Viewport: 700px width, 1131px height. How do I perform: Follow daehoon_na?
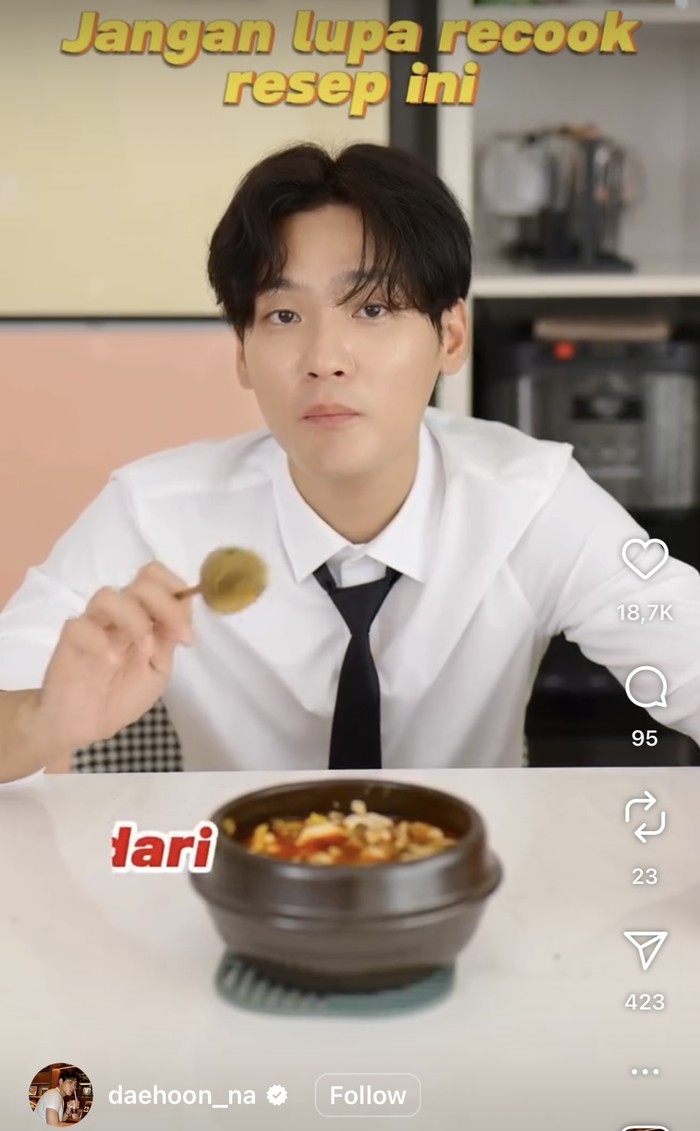(368, 1095)
